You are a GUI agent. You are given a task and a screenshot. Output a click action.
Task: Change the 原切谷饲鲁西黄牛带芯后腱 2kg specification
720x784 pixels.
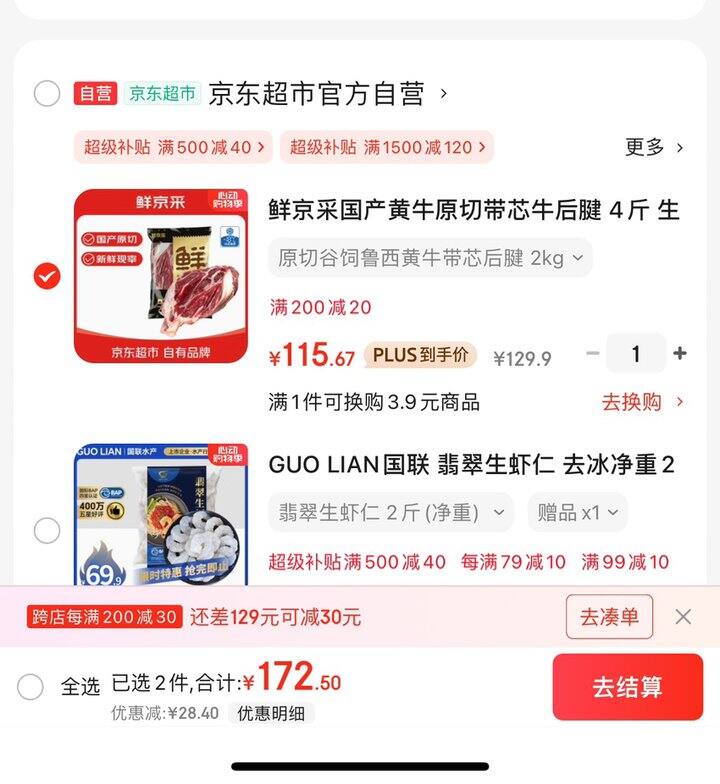pyautogui.click(x=430, y=258)
